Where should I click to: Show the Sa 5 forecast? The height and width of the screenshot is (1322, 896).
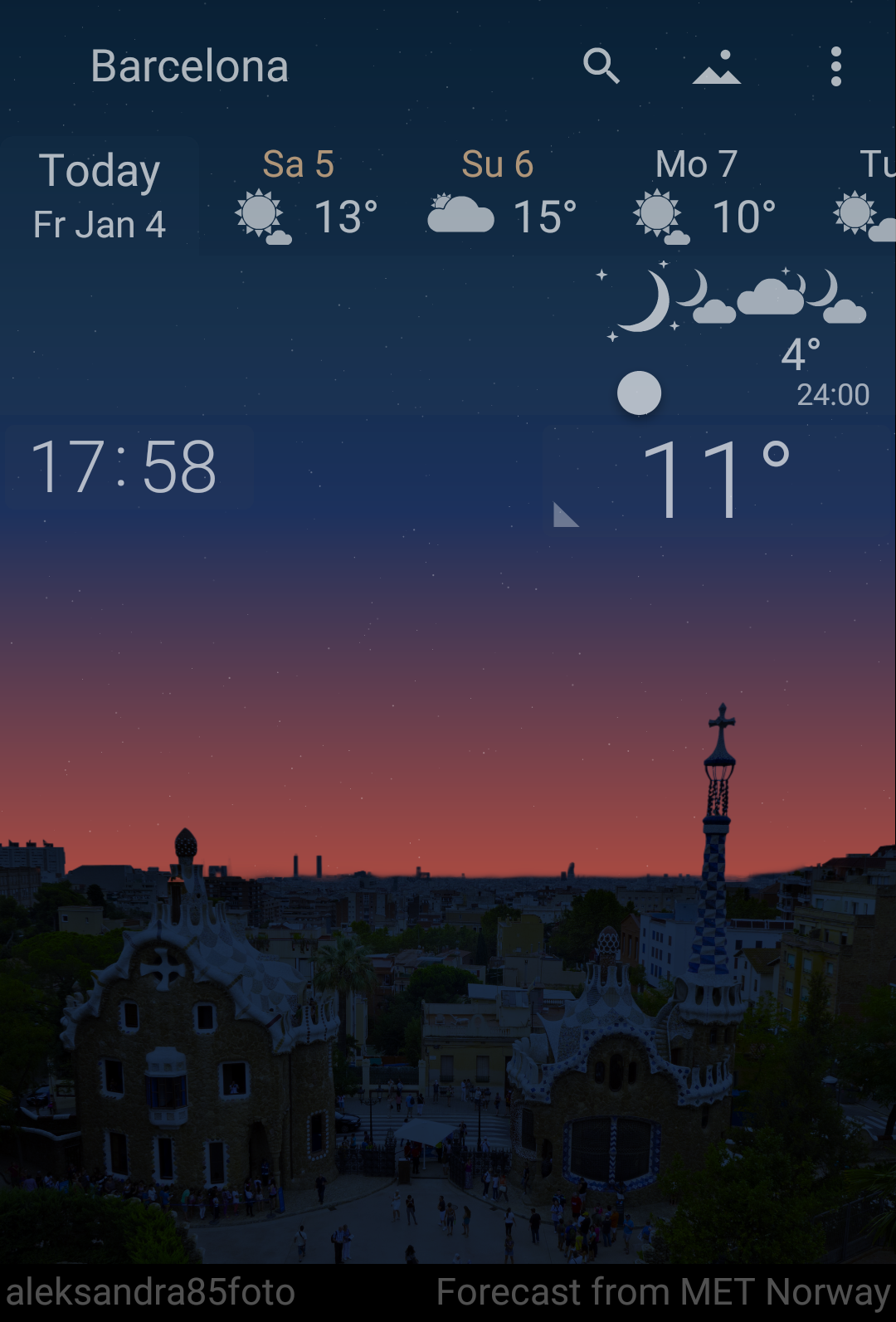tap(299, 197)
